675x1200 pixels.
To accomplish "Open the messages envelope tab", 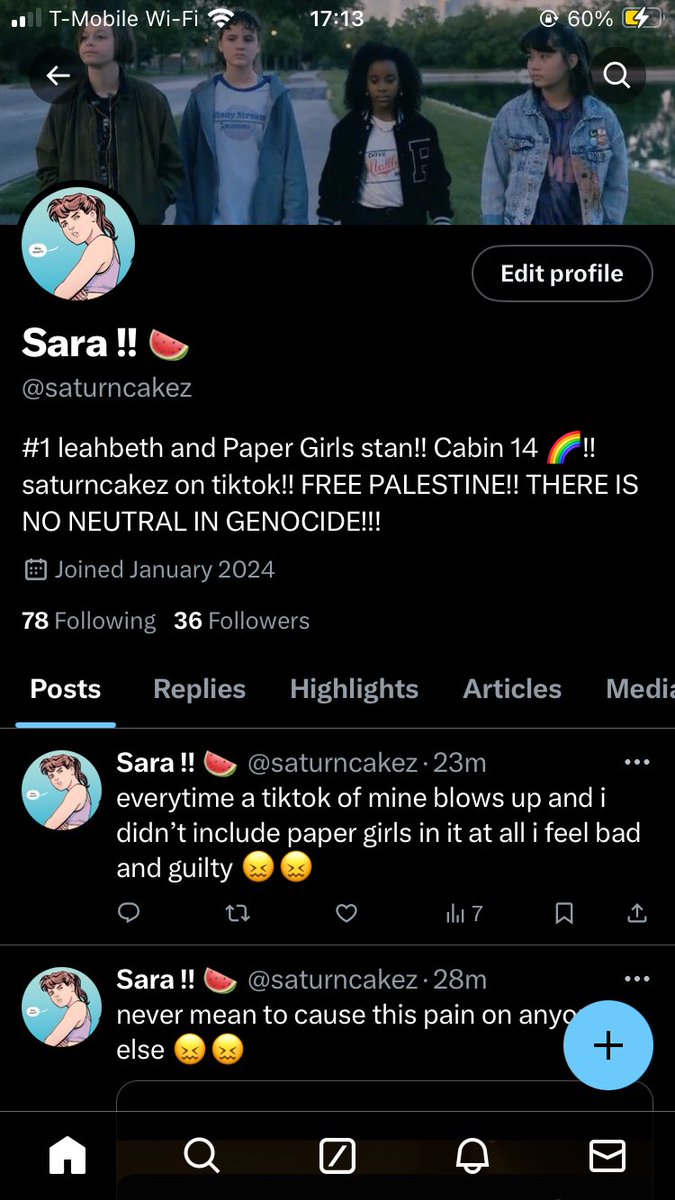I will [x=607, y=1156].
